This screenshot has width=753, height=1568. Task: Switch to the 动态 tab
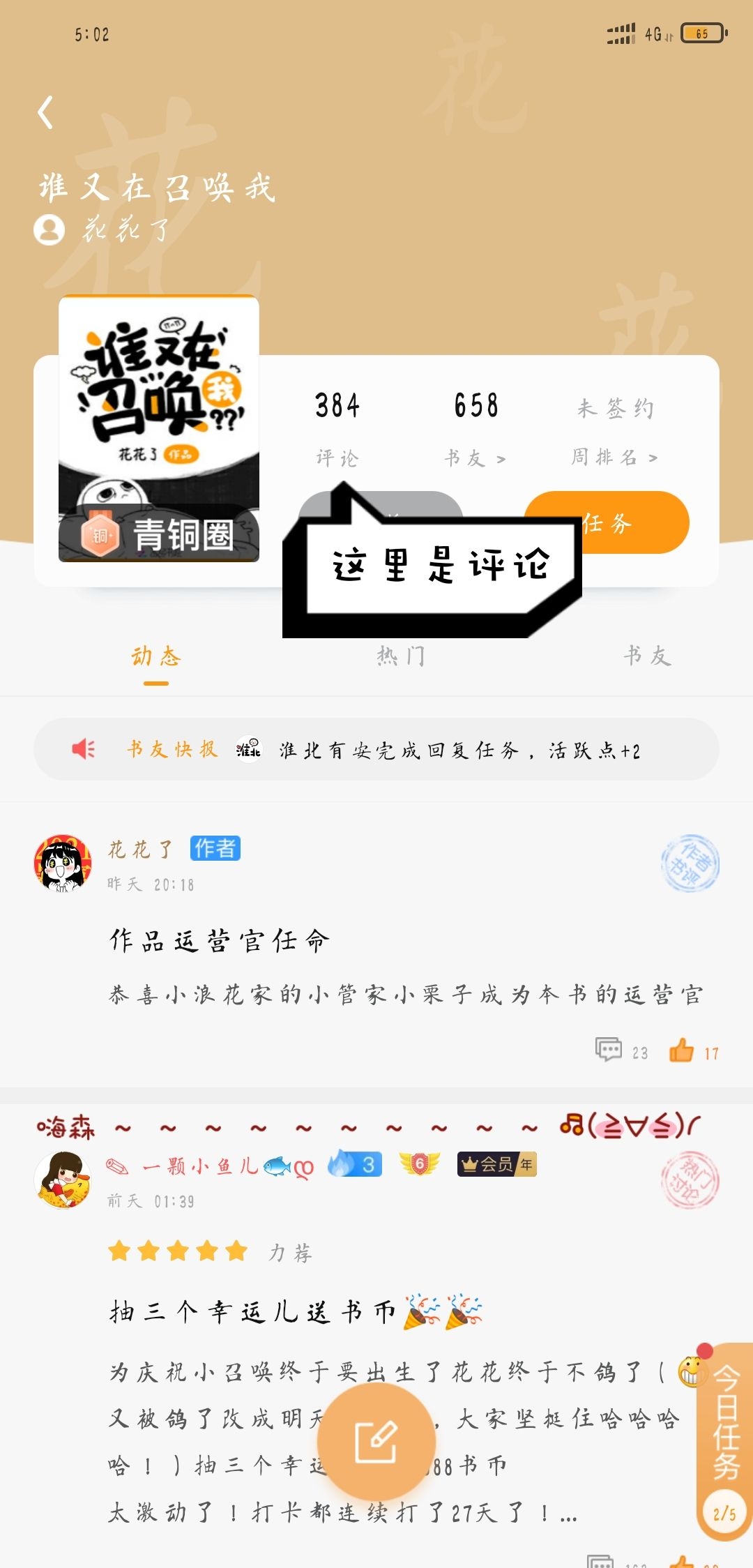tap(156, 656)
